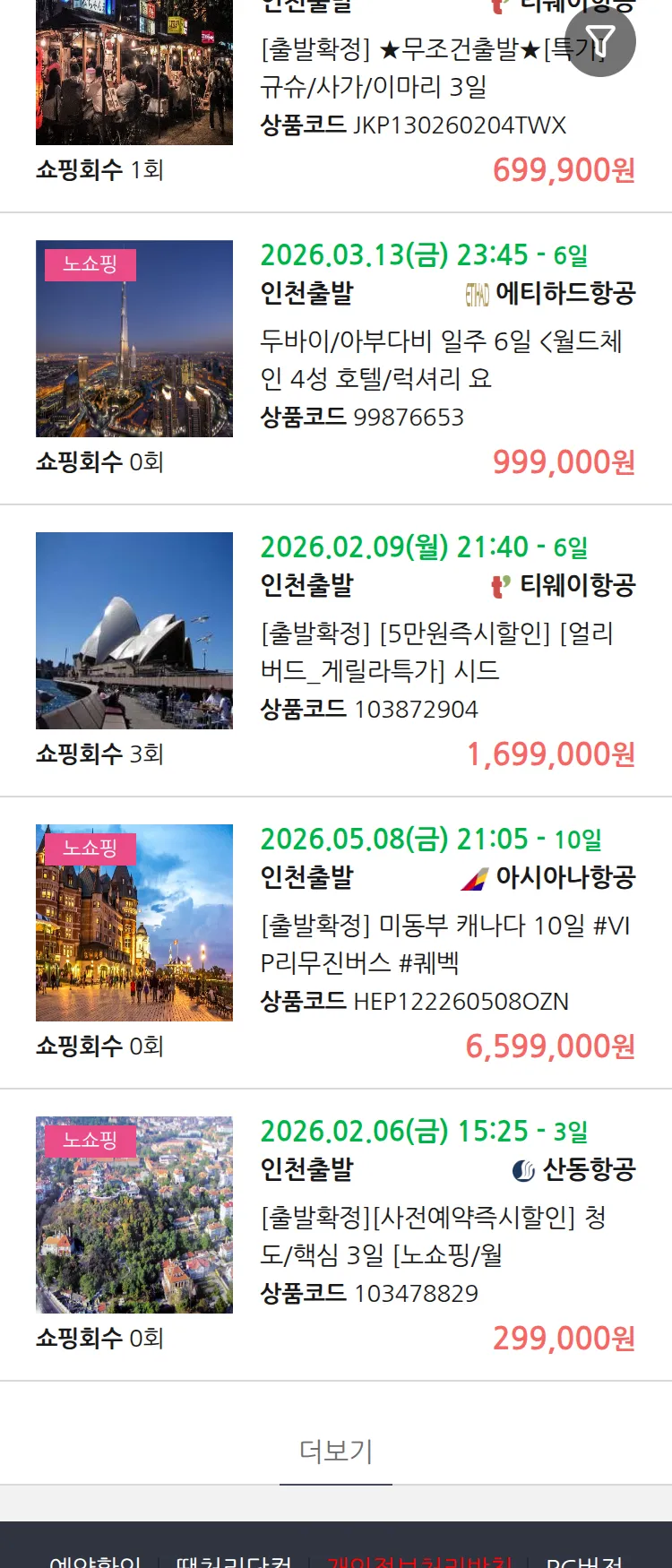The width and height of the screenshot is (672, 1568).
Task: Open the filter options funnel icon
Action: (599, 41)
